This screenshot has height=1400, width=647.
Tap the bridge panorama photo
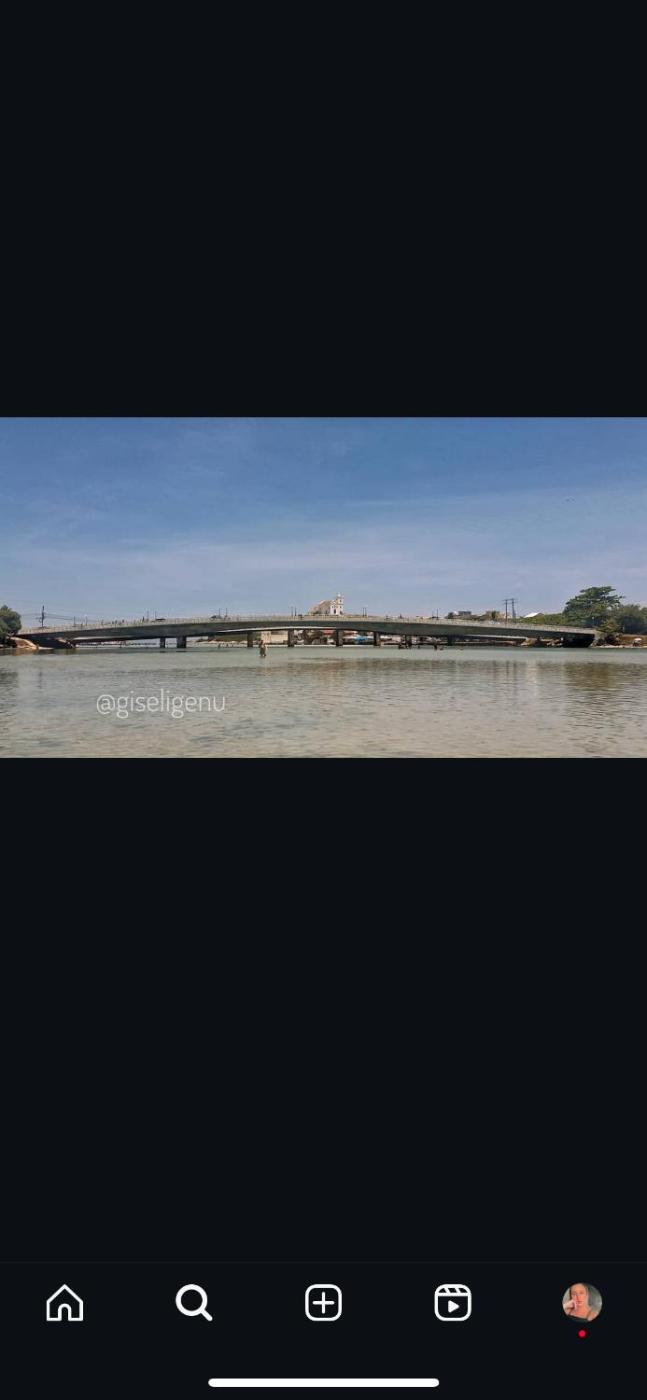[x=323, y=587]
